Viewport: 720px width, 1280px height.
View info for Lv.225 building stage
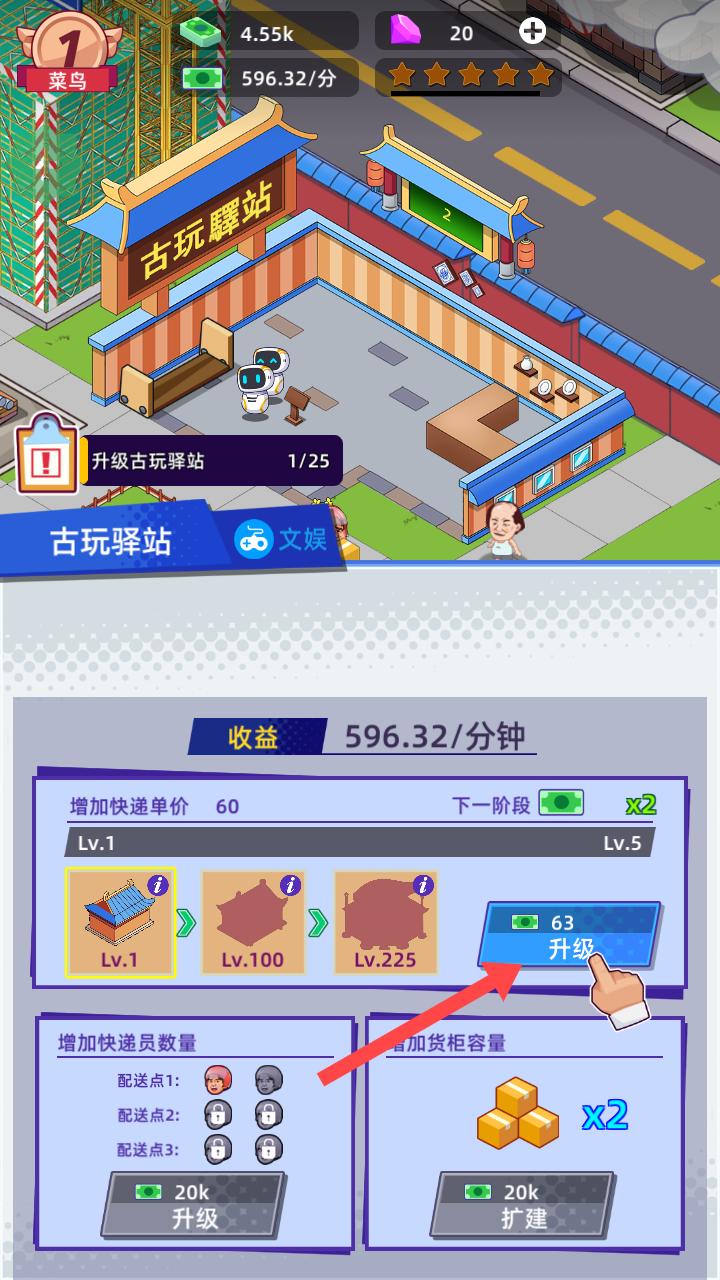[x=423, y=885]
